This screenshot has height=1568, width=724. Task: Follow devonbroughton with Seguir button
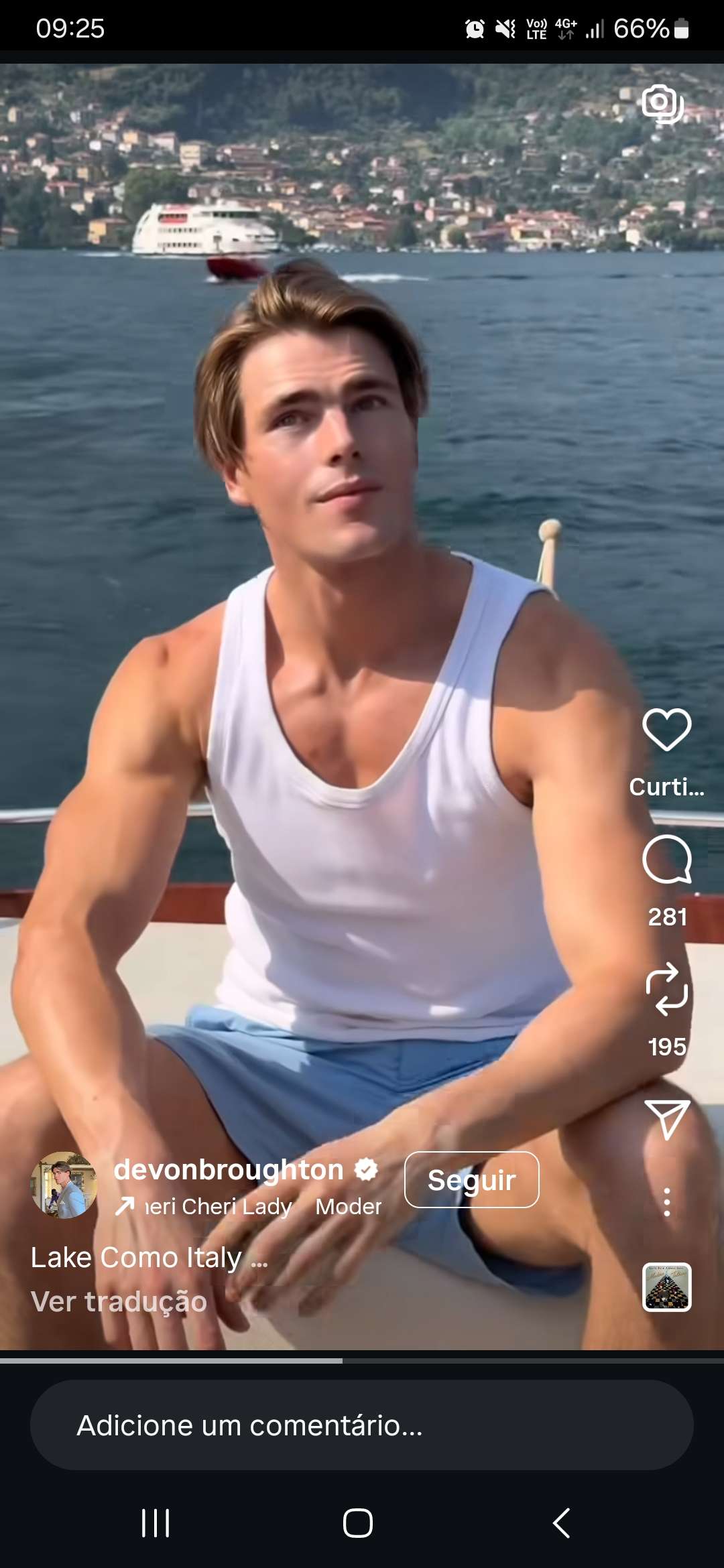click(471, 1180)
